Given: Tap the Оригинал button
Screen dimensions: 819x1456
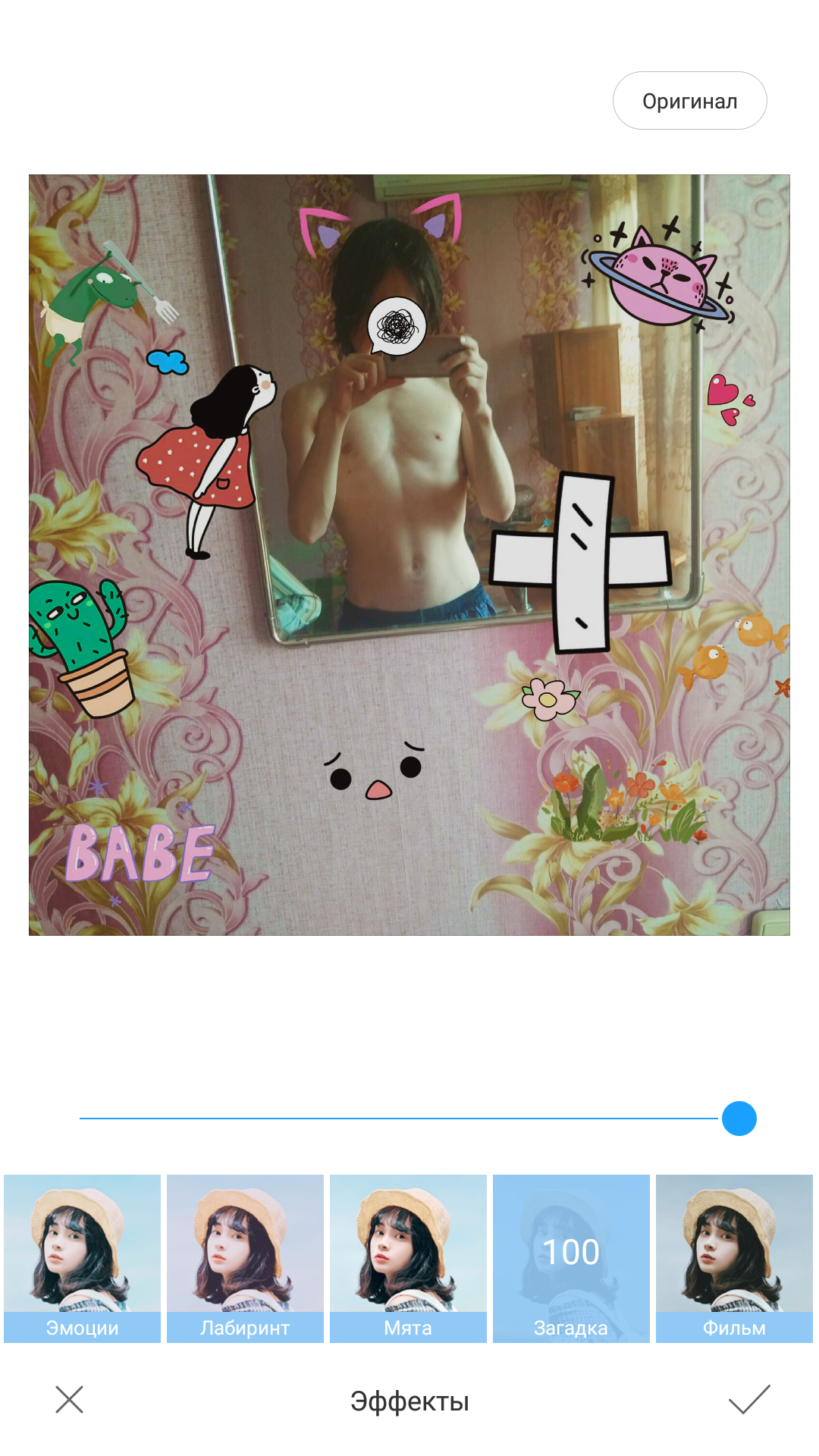Looking at the screenshot, I should [x=689, y=101].
